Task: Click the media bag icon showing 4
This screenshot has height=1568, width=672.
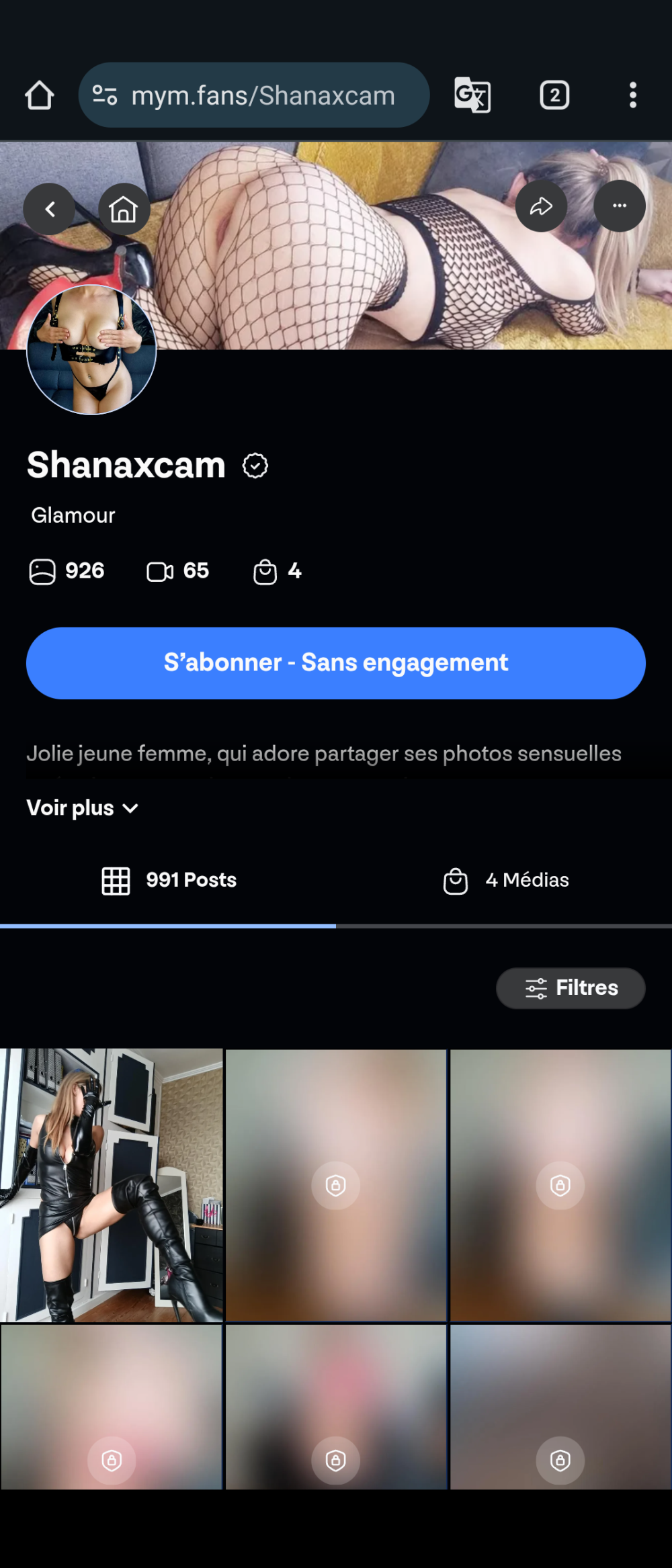Action: tap(266, 571)
